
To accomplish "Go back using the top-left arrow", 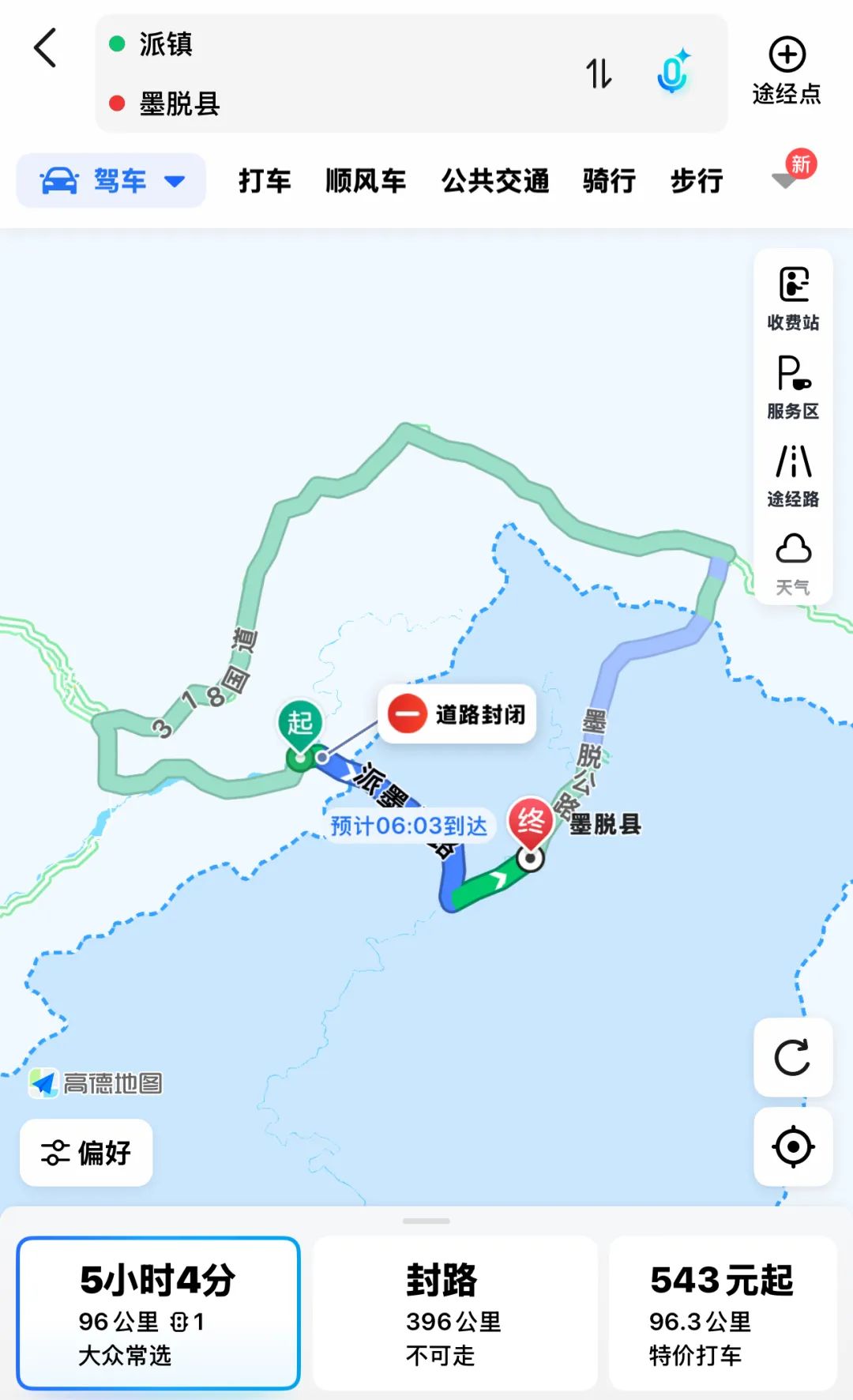I will click(46, 49).
